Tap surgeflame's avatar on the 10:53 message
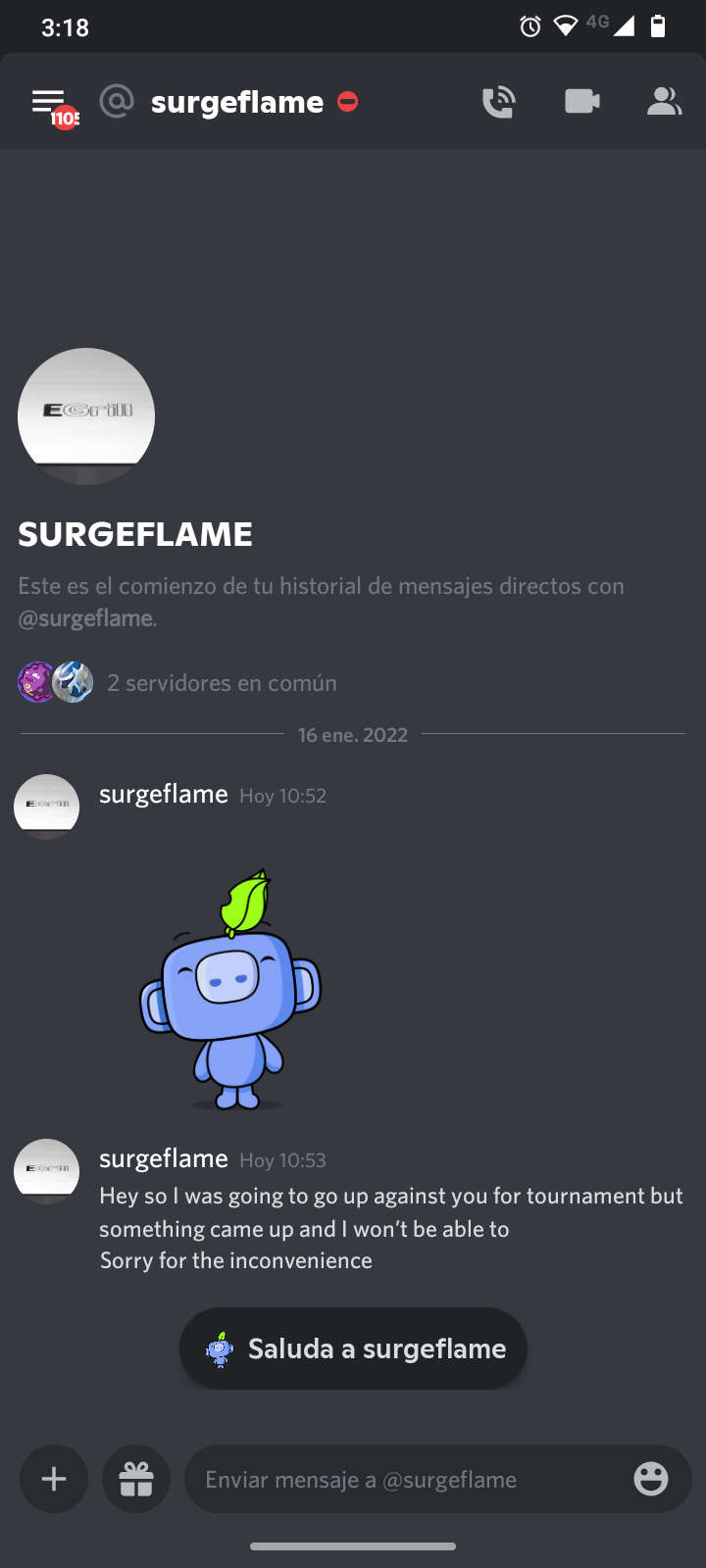706x1568 pixels. (x=46, y=1171)
